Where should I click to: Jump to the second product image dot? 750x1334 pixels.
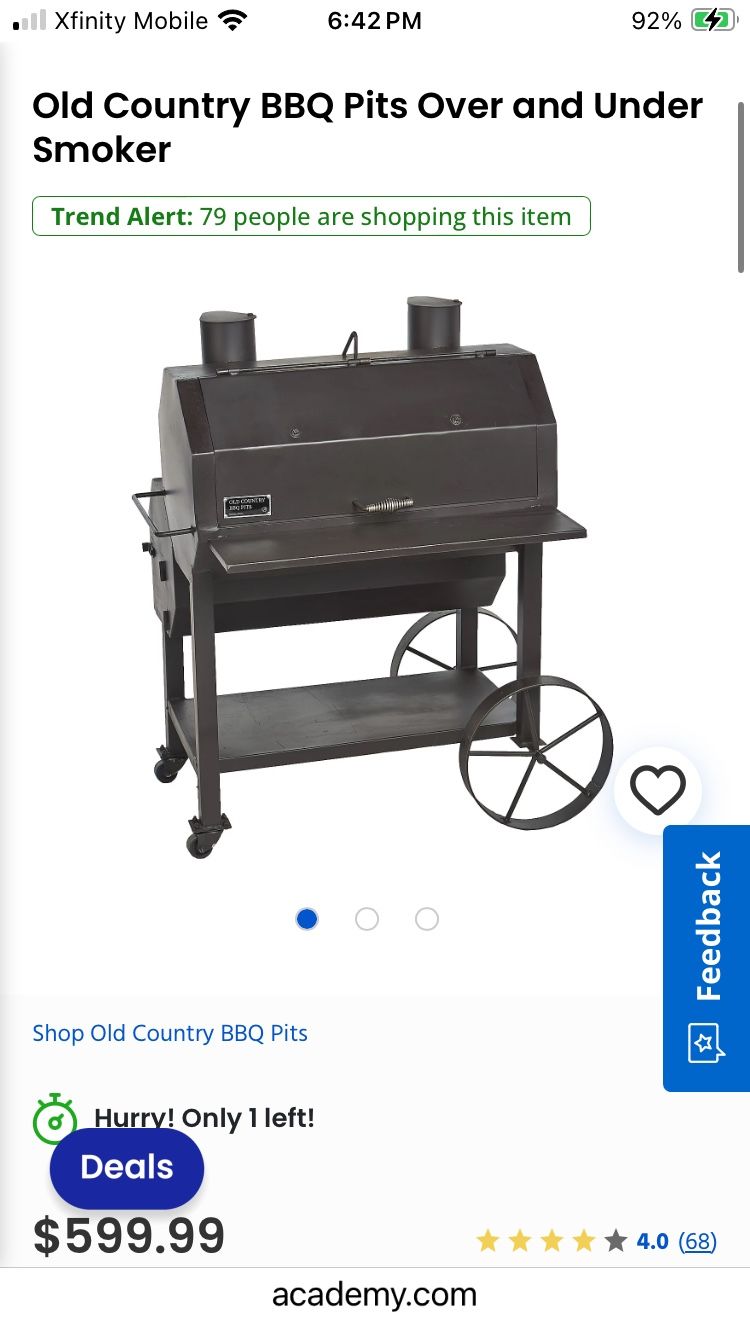click(x=367, y=919)
